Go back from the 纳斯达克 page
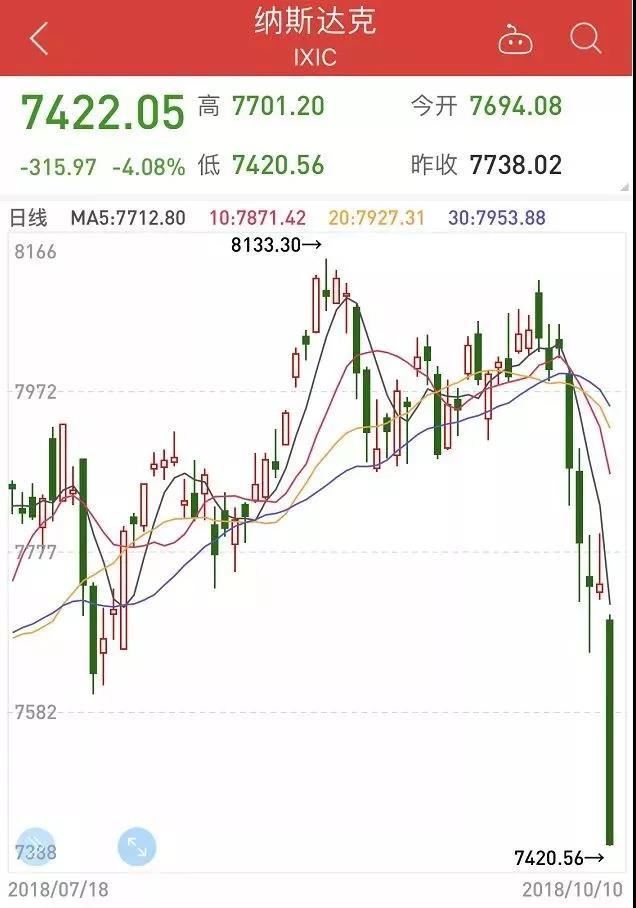The width and height of the screenshot is (636, 908). click(x=40, y=39)
